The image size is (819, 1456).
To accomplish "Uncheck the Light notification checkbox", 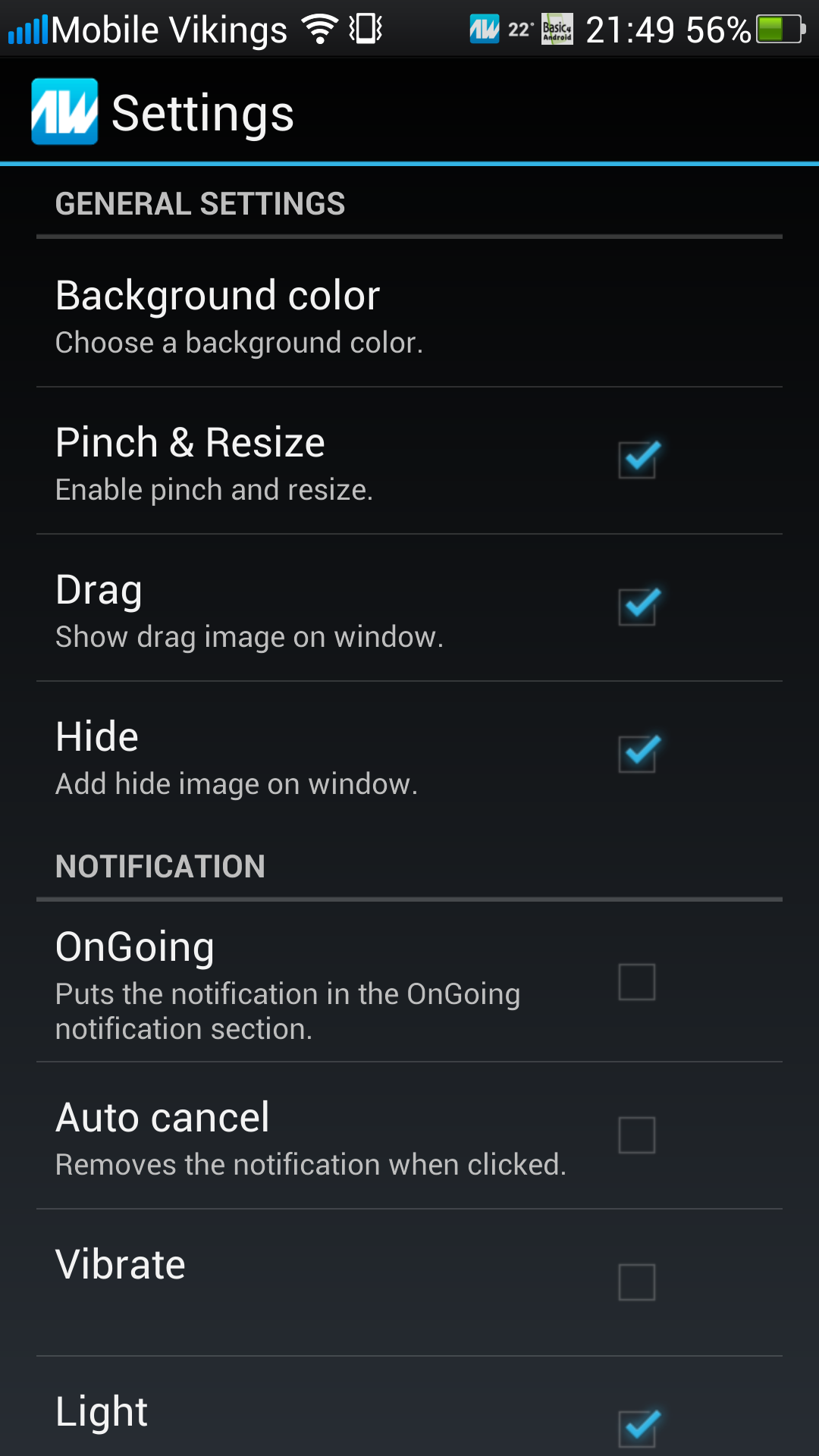I will click(x=637, y=1428).
